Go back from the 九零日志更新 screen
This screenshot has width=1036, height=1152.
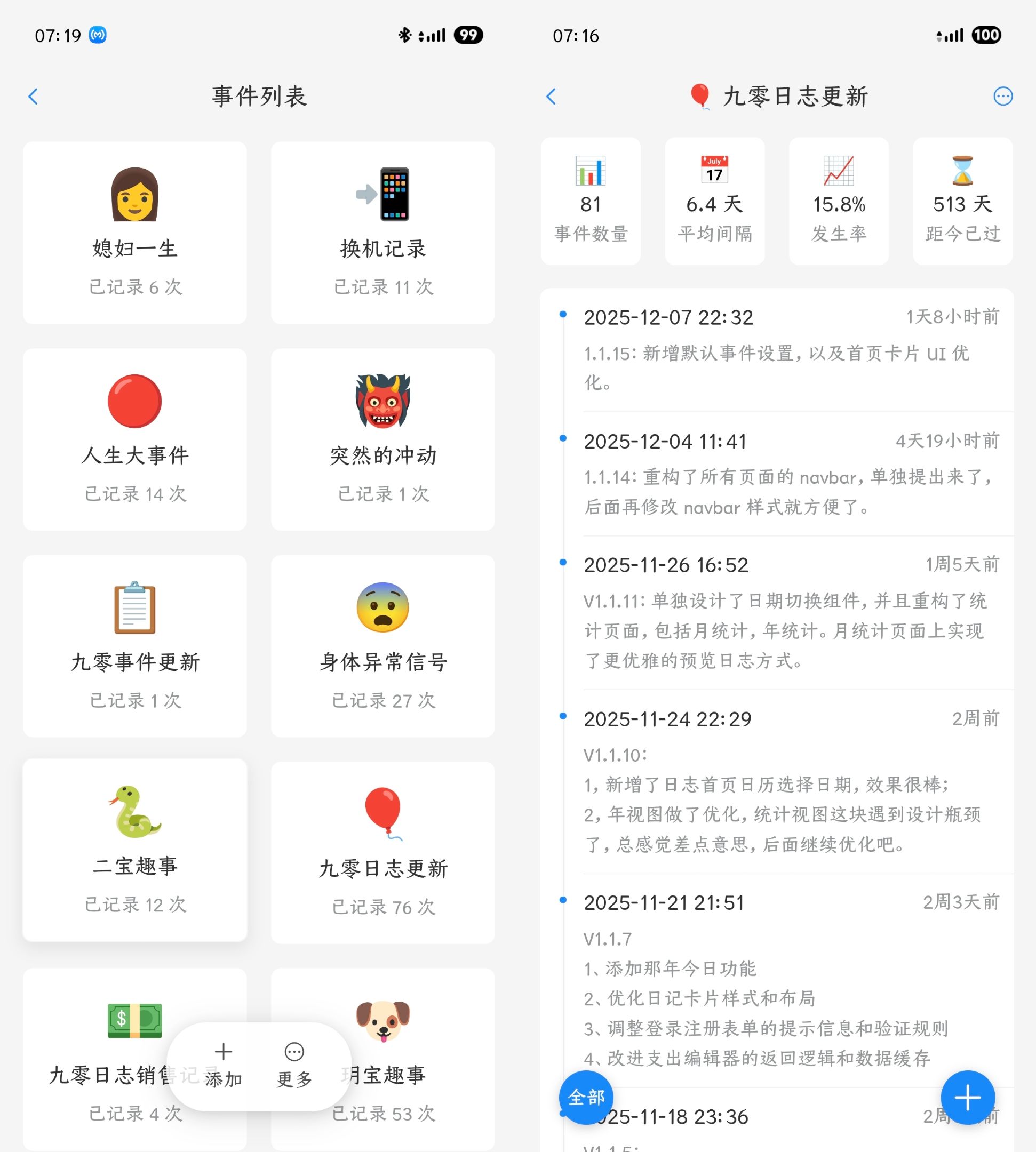click(551, 96)
